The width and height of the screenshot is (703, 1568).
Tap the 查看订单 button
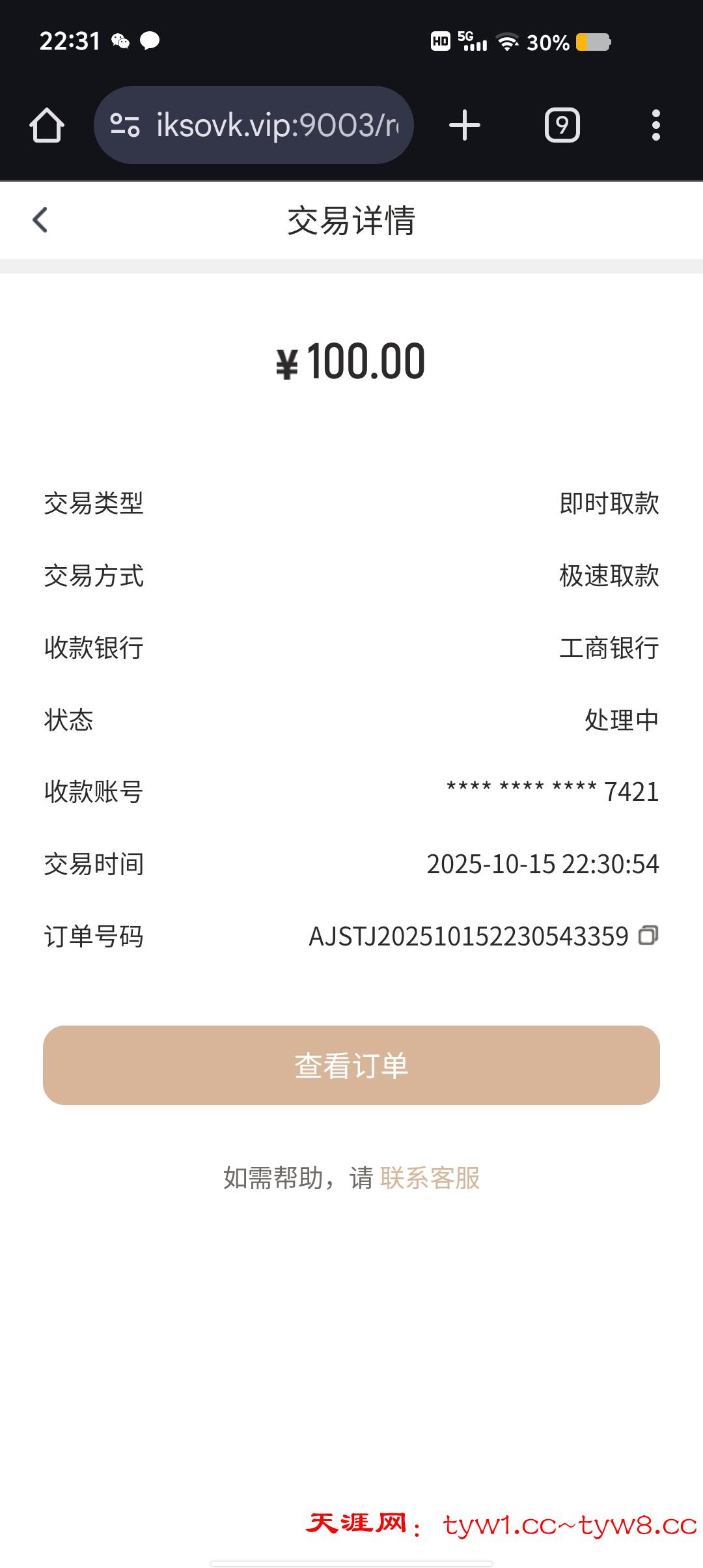point(351,1065)
